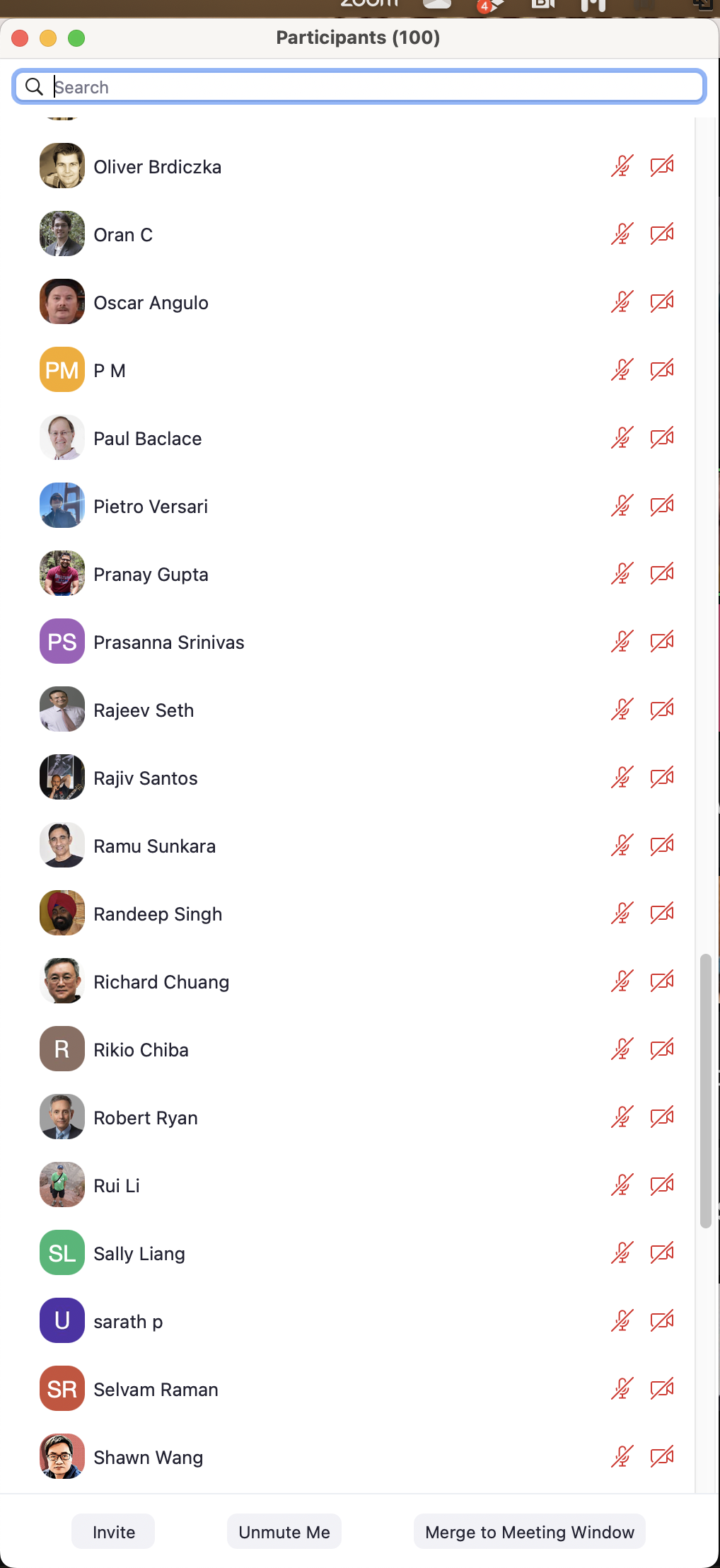Unmute my microphone
The width and height of the screenshot is (720, 1568).
coord(284,1532)
